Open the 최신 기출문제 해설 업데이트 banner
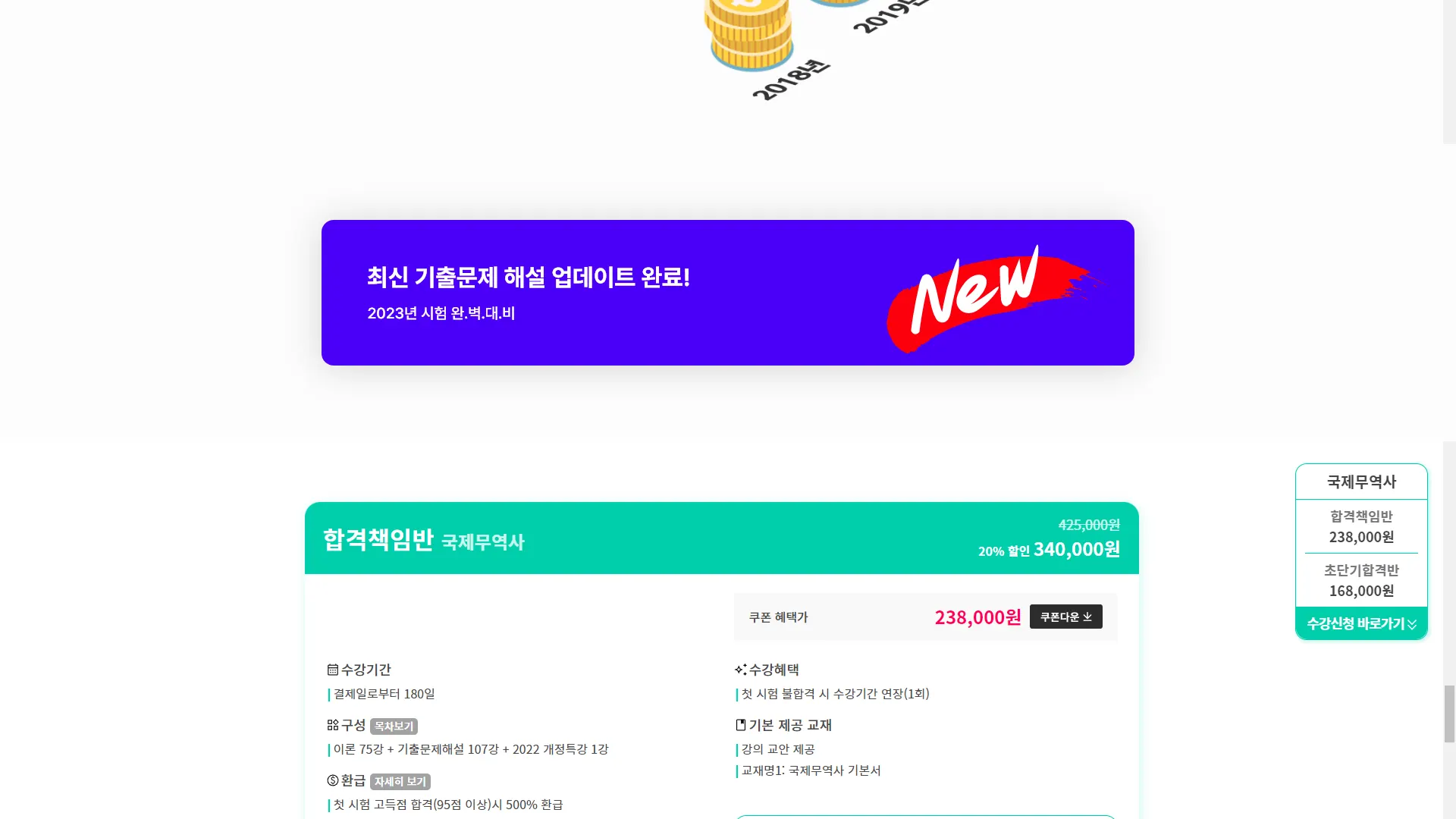 727,293
